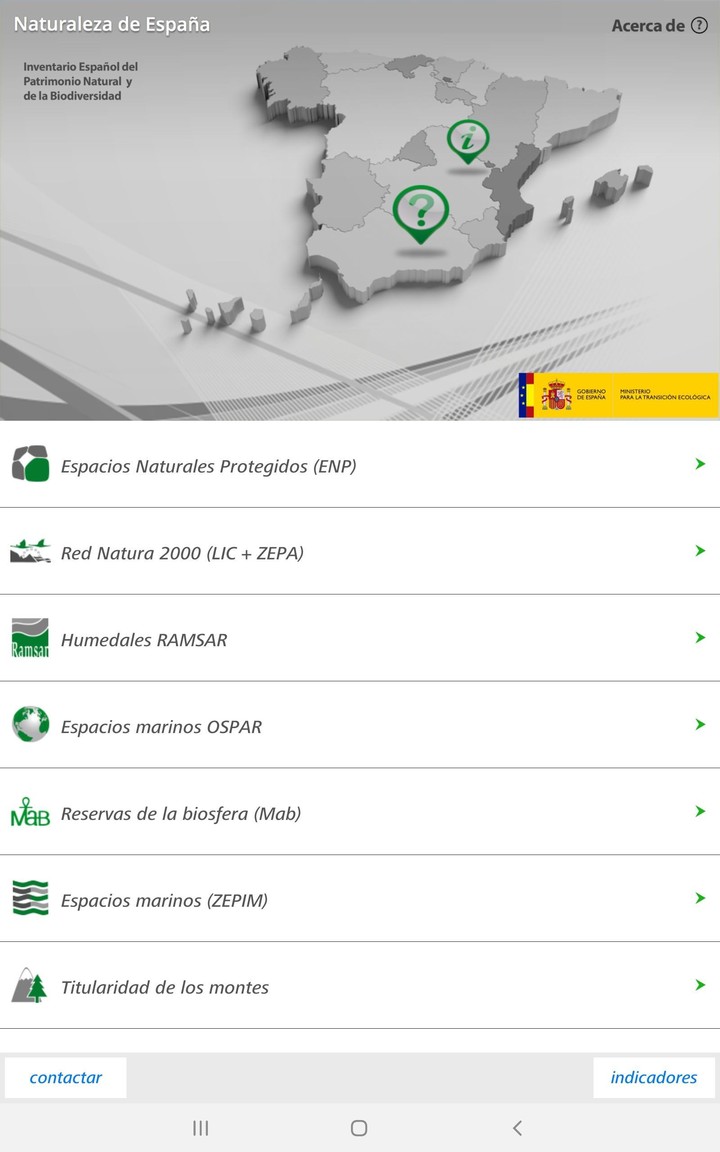
Task: Open the indicadores section
Action: click(x=653, y=1077)
